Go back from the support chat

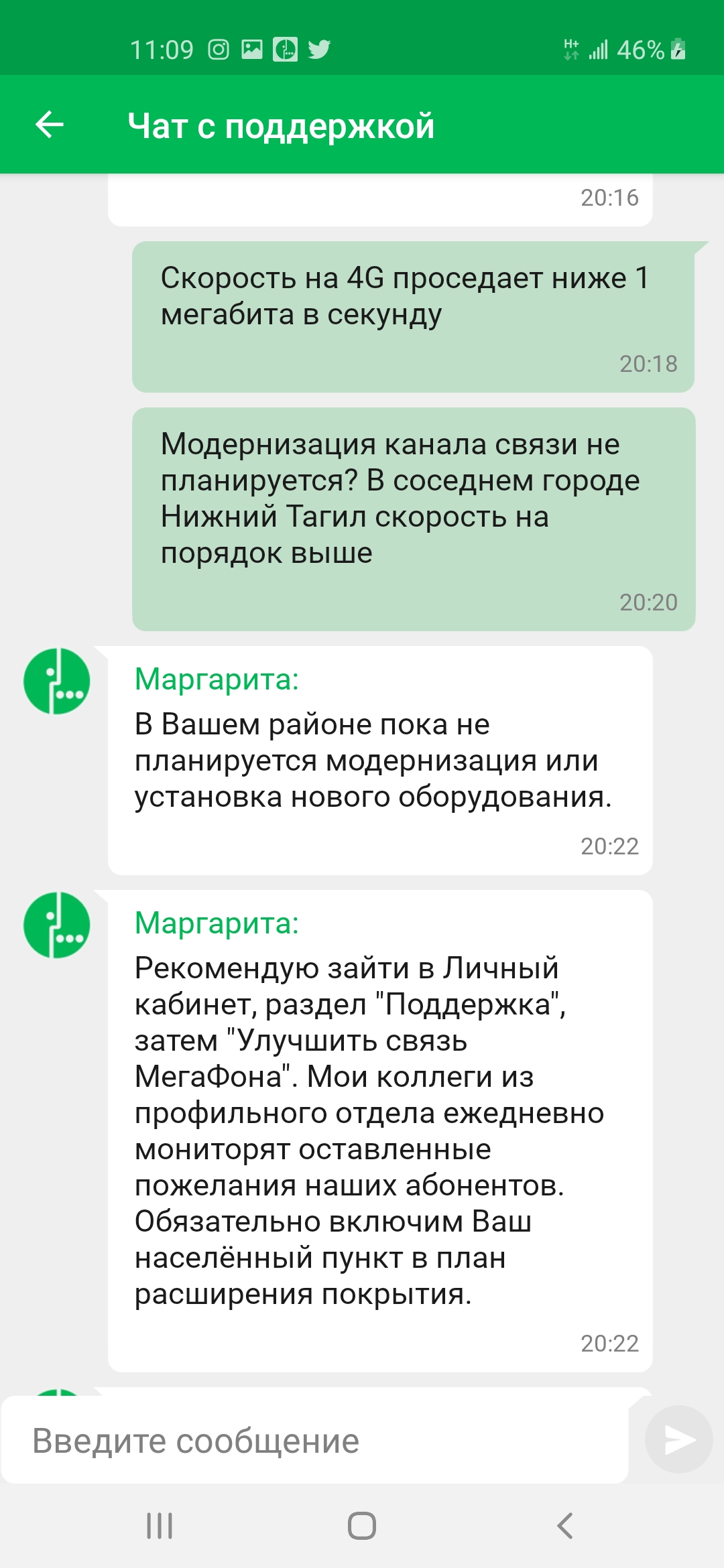tap(49, 125)
